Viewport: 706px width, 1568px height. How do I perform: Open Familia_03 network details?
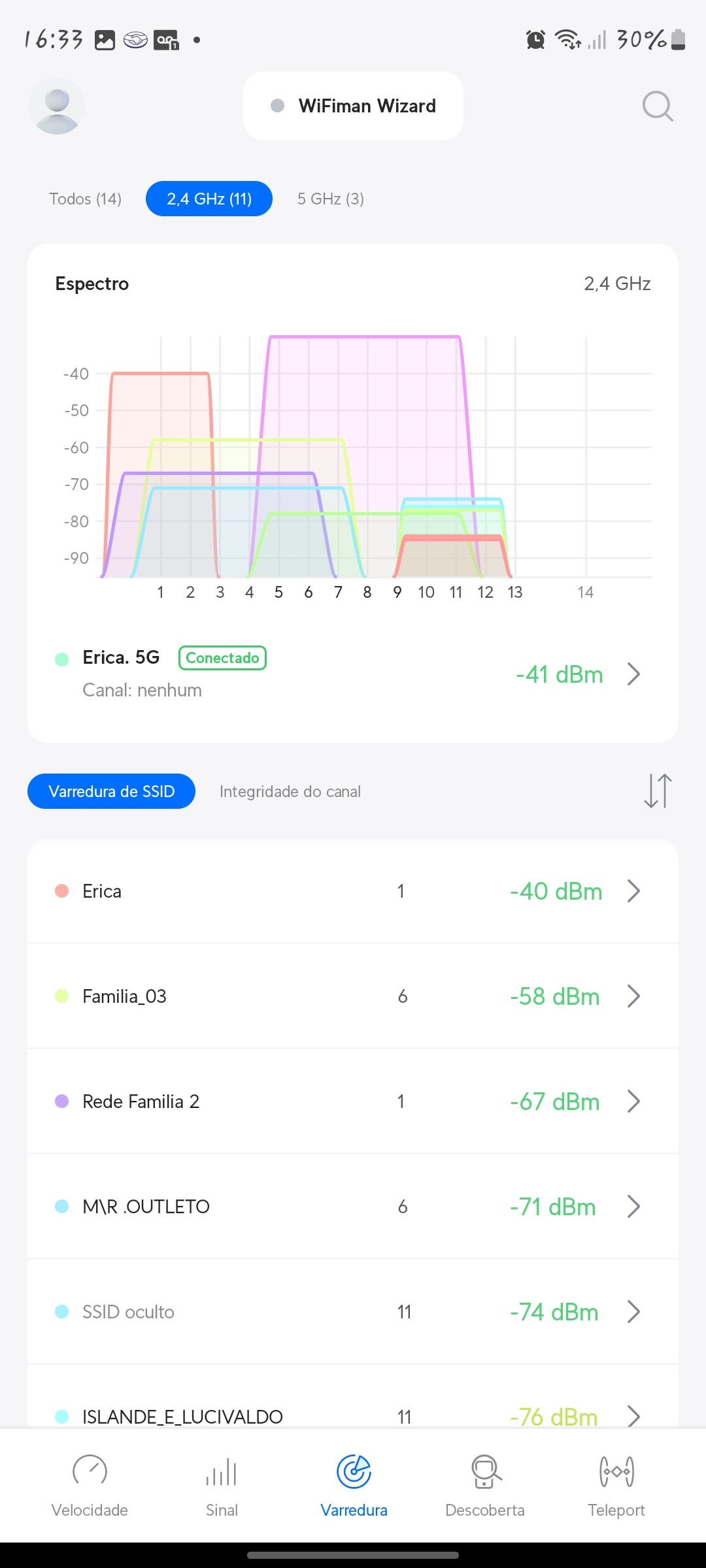tap(353, 996)
